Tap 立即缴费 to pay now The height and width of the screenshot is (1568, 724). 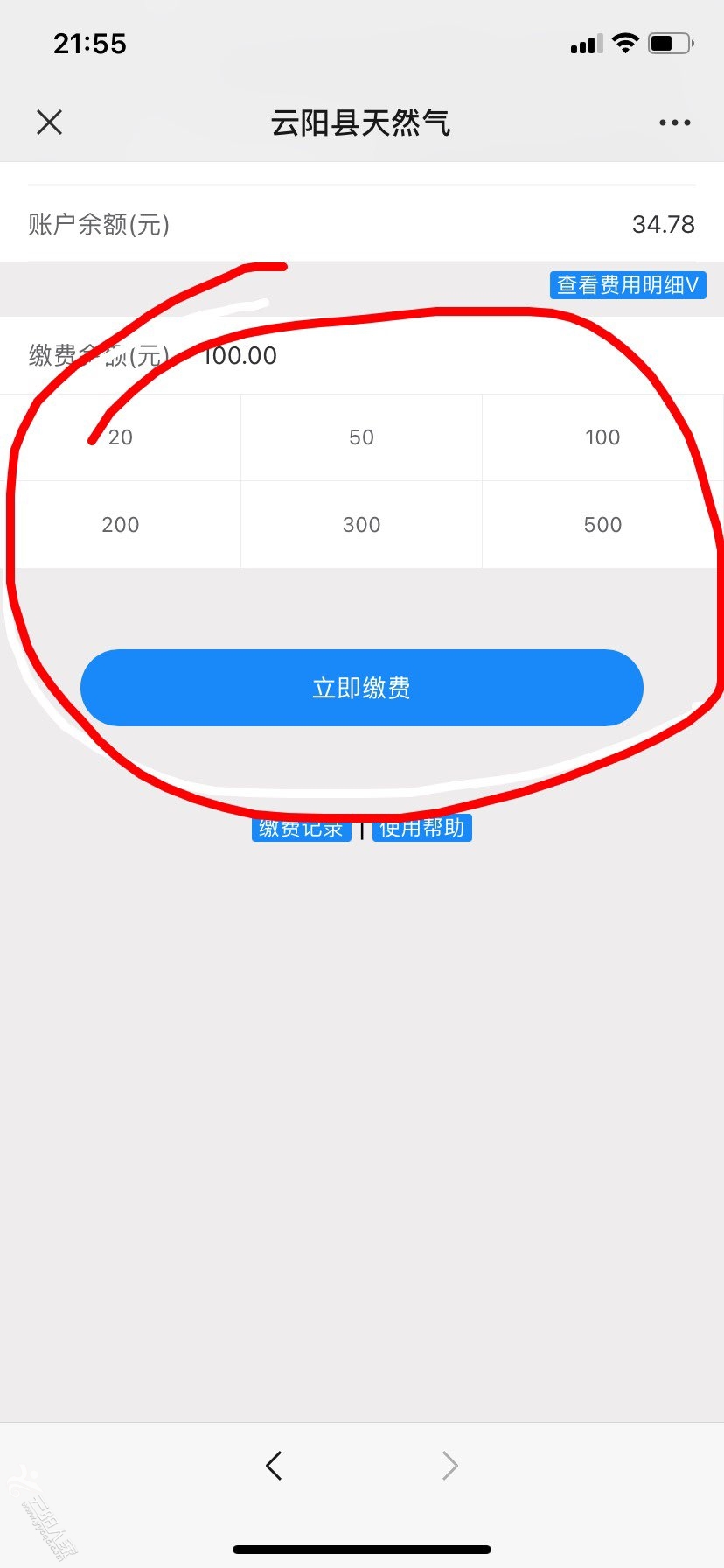[x=361, y=688]
